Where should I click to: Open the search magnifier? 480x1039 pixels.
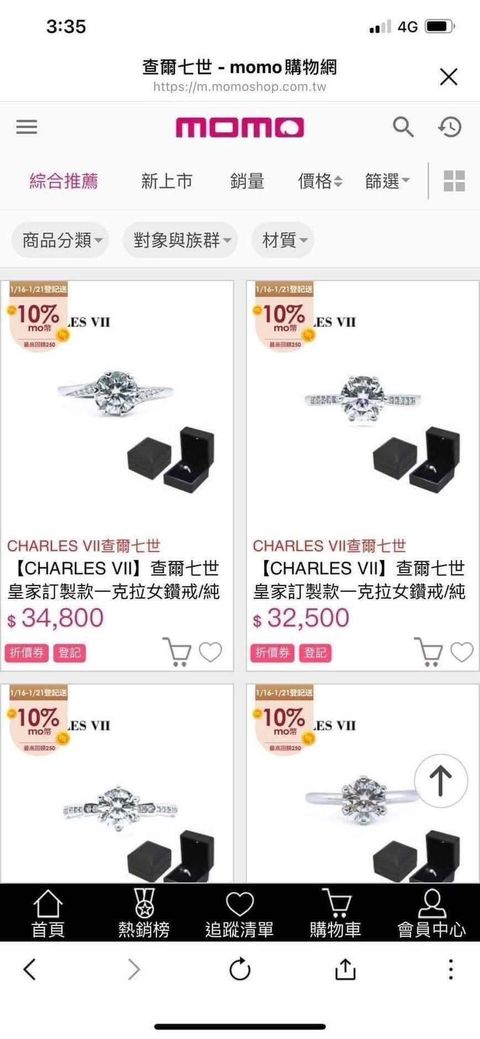(403, 126)
